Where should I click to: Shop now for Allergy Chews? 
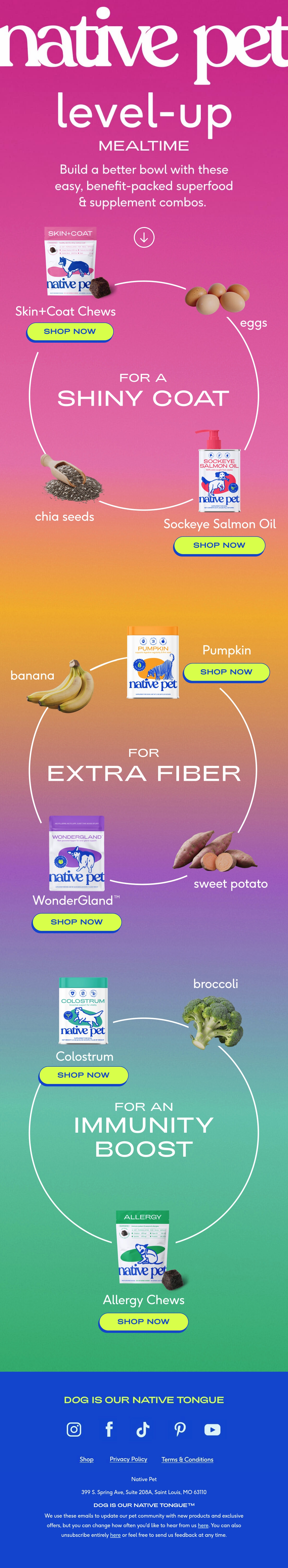144,1322
